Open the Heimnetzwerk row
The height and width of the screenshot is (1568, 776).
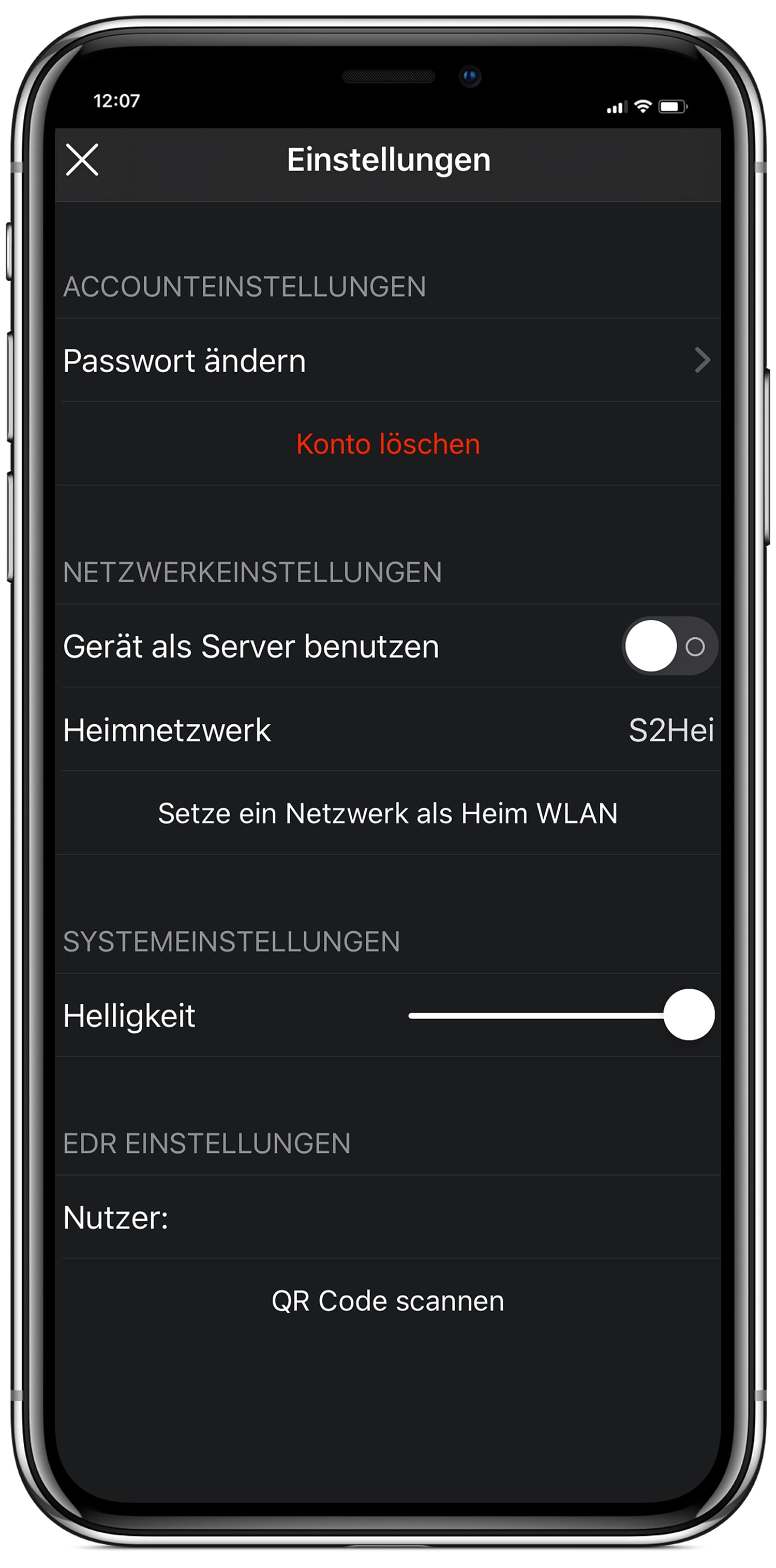pos(388,730)
